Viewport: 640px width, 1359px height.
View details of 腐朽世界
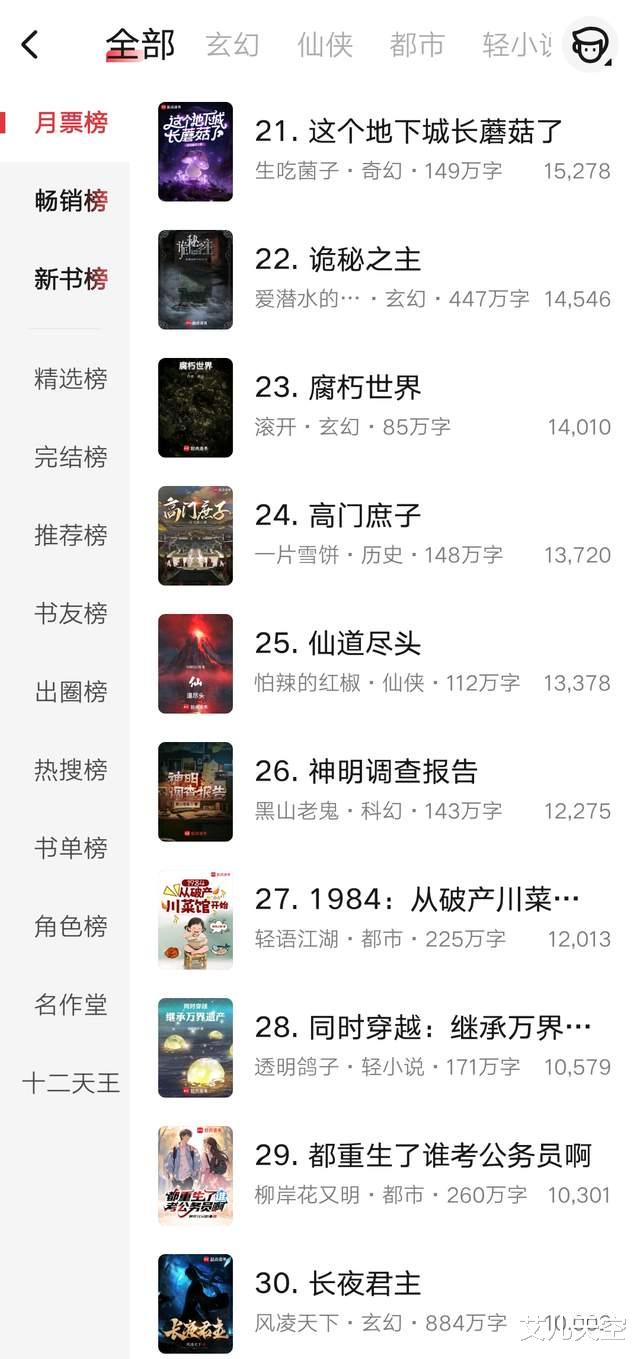365,387
